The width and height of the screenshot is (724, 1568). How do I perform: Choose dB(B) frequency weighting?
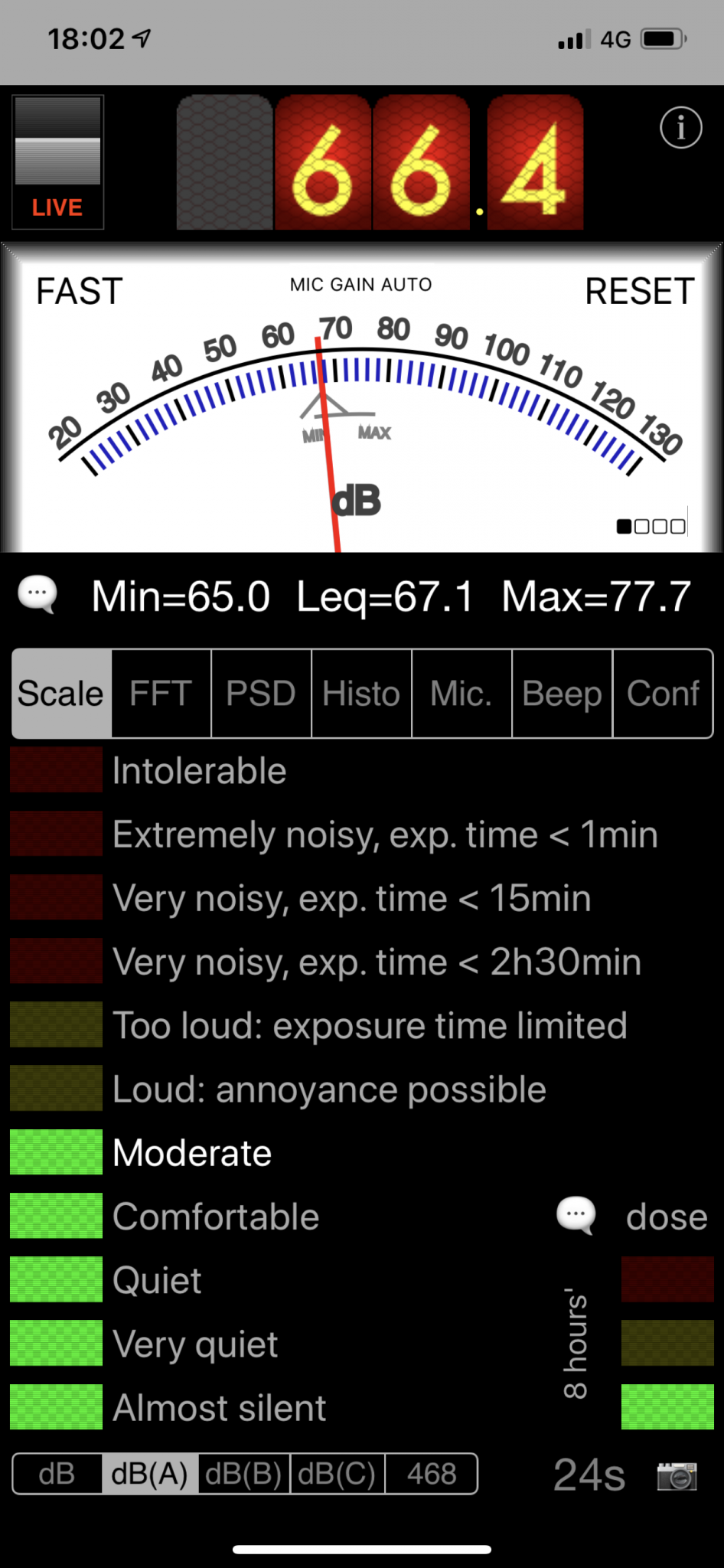(244, 1474)
